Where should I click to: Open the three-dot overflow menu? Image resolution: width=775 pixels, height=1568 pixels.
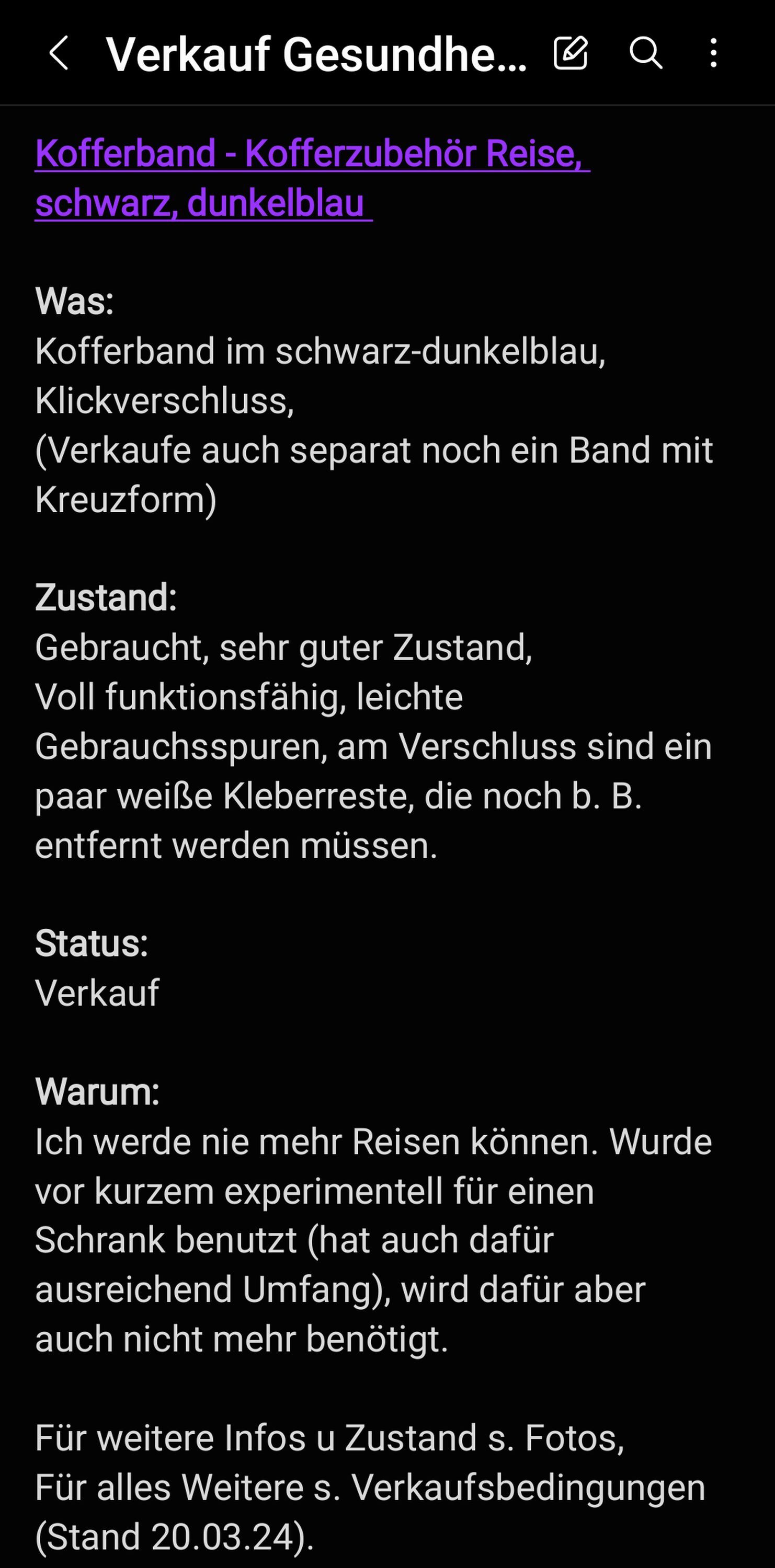click(713, 53)
